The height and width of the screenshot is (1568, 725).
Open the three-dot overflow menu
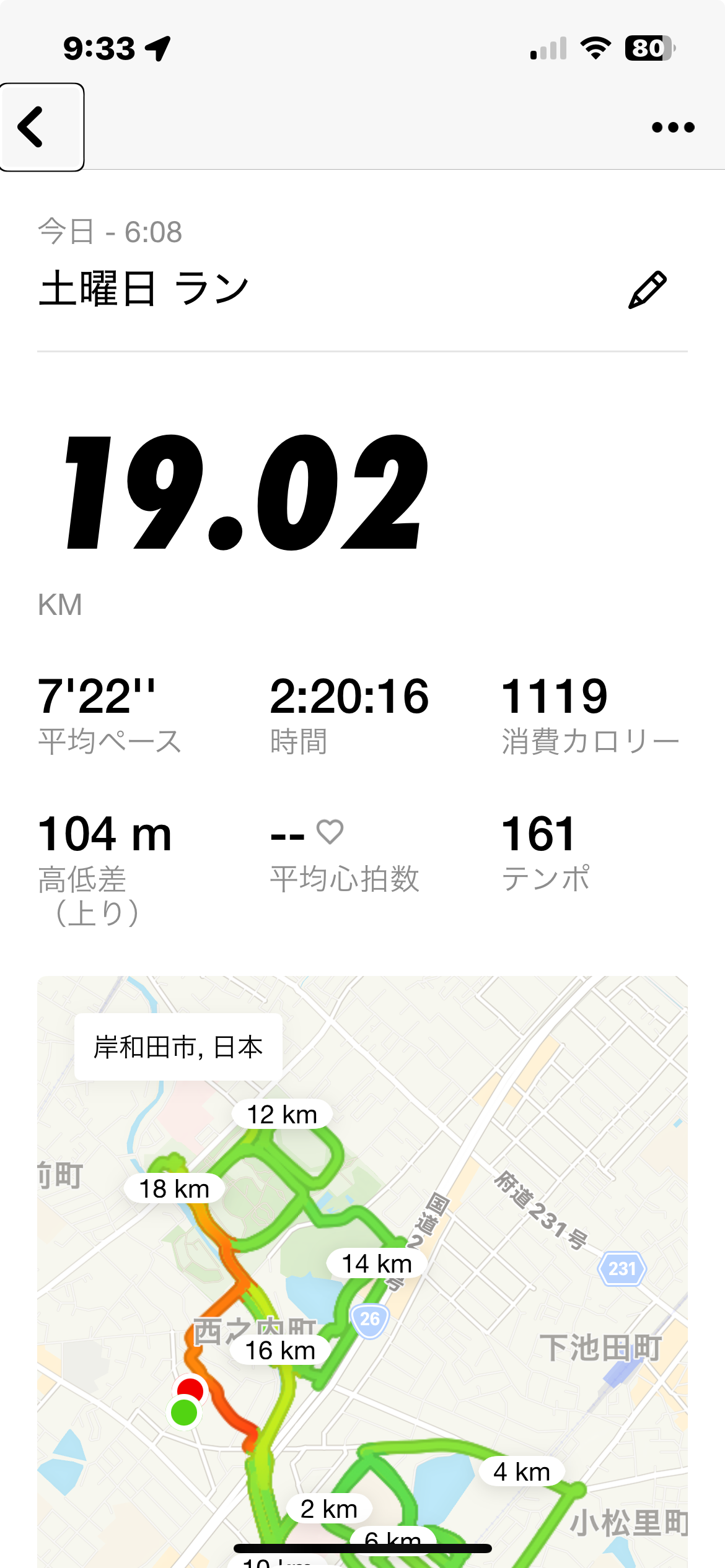673,128
